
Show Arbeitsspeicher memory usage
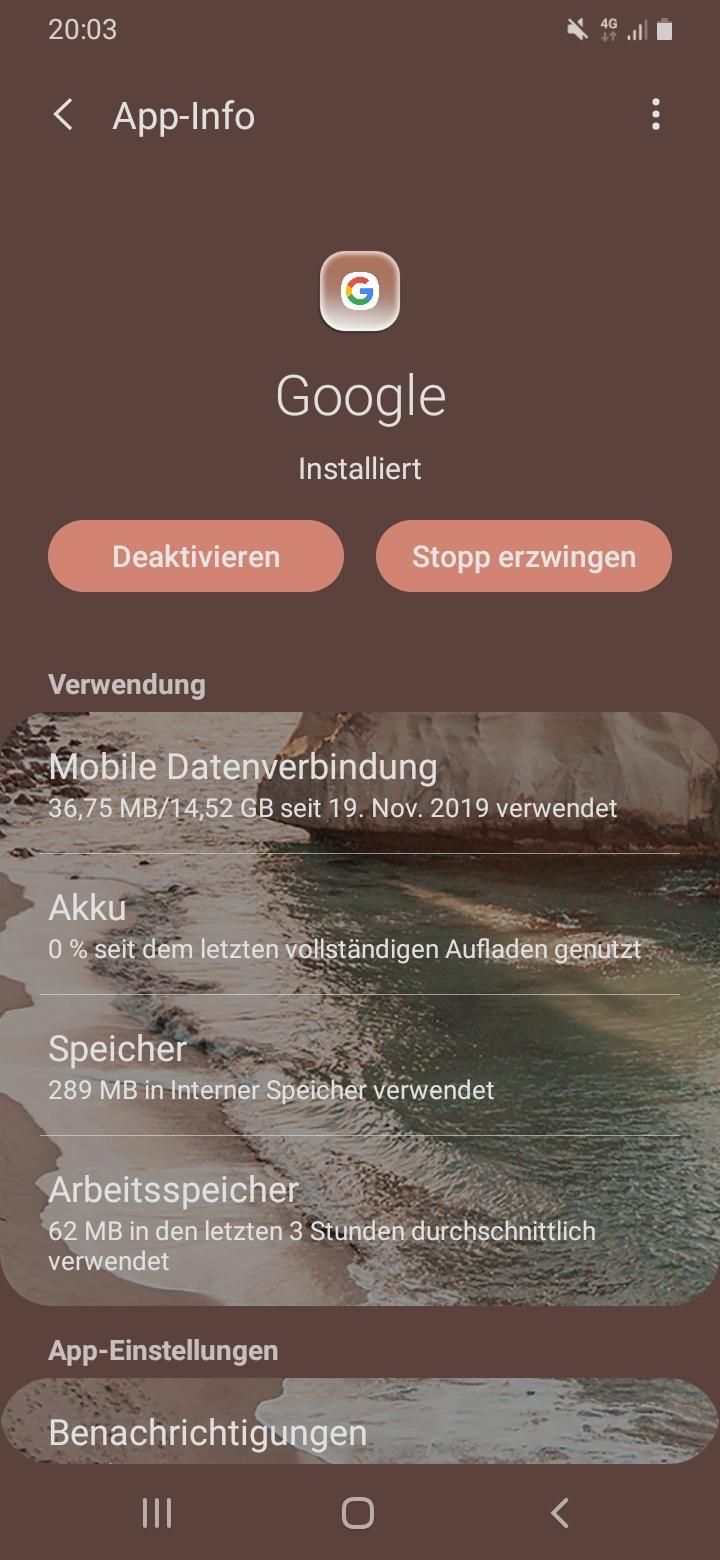[x=360, y=1222]
